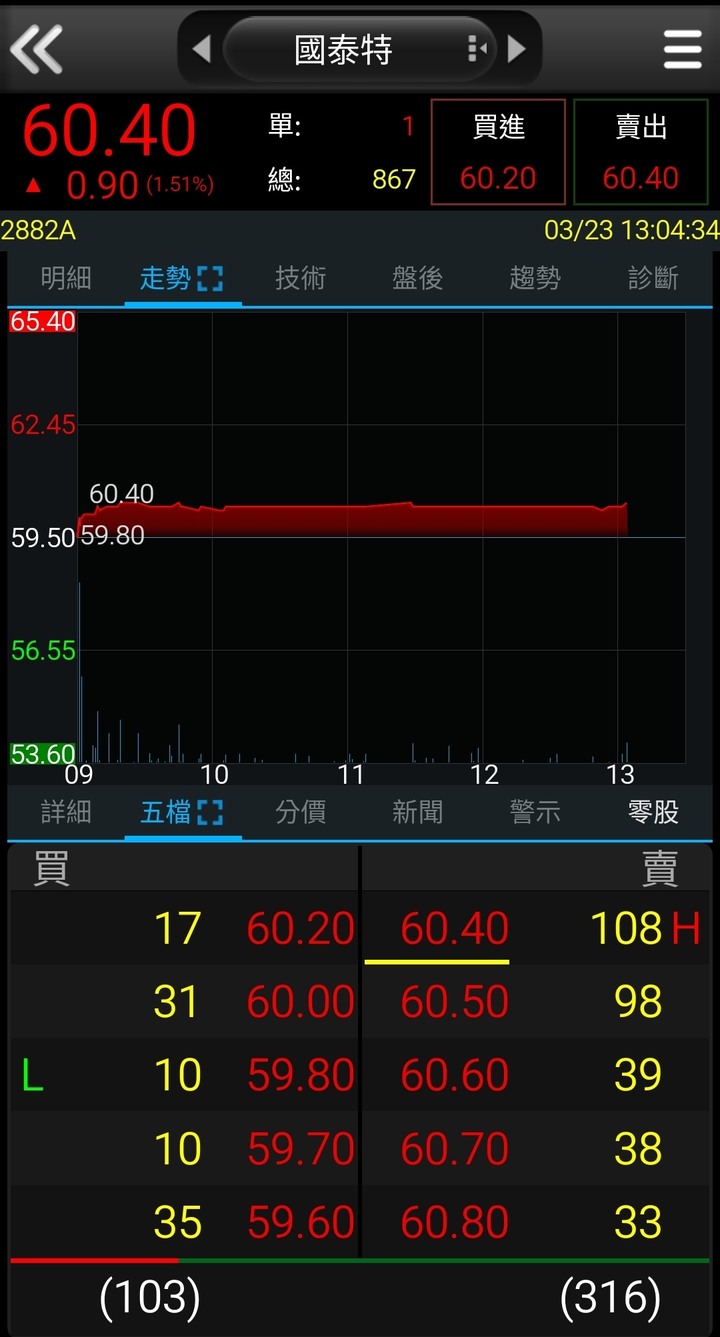Switch to the 盤後 tab

click(x=417, y=278)
